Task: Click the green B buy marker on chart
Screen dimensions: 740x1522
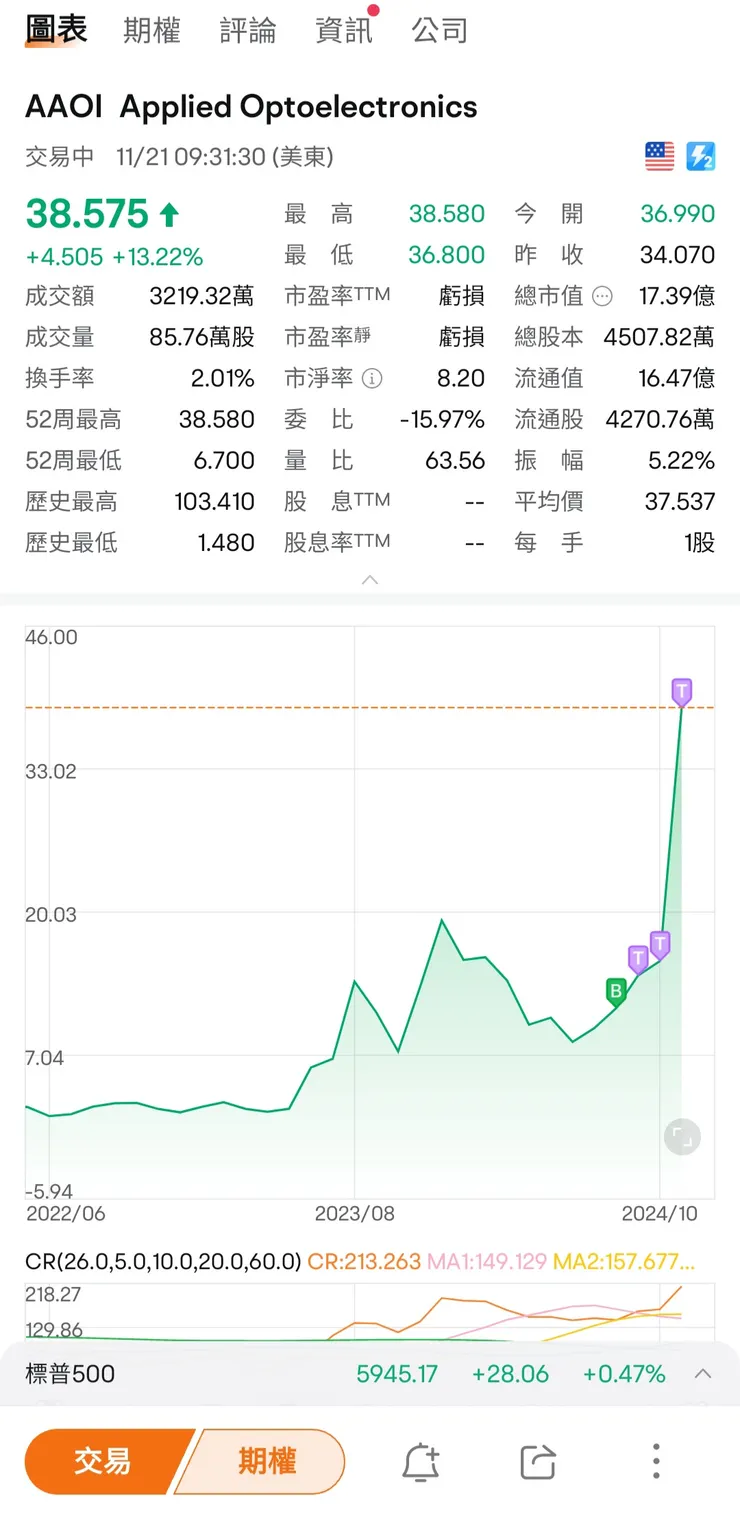Action: [x=615, y=991]
